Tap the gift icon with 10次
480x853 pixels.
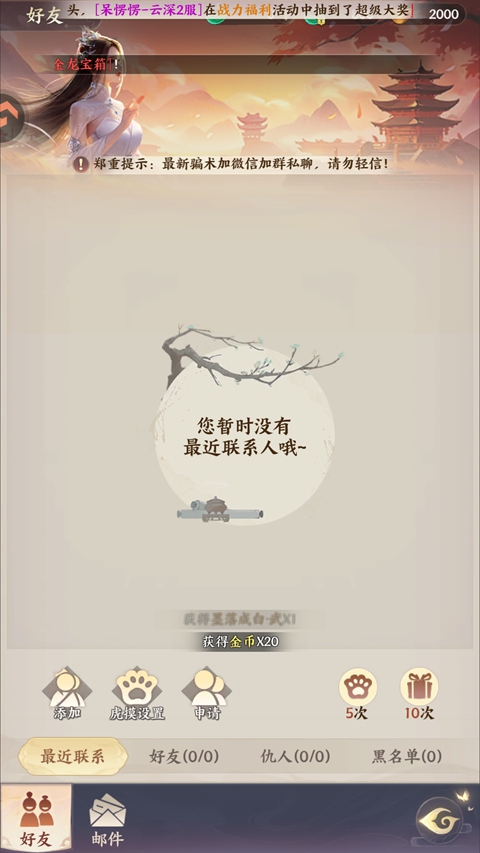419,694
